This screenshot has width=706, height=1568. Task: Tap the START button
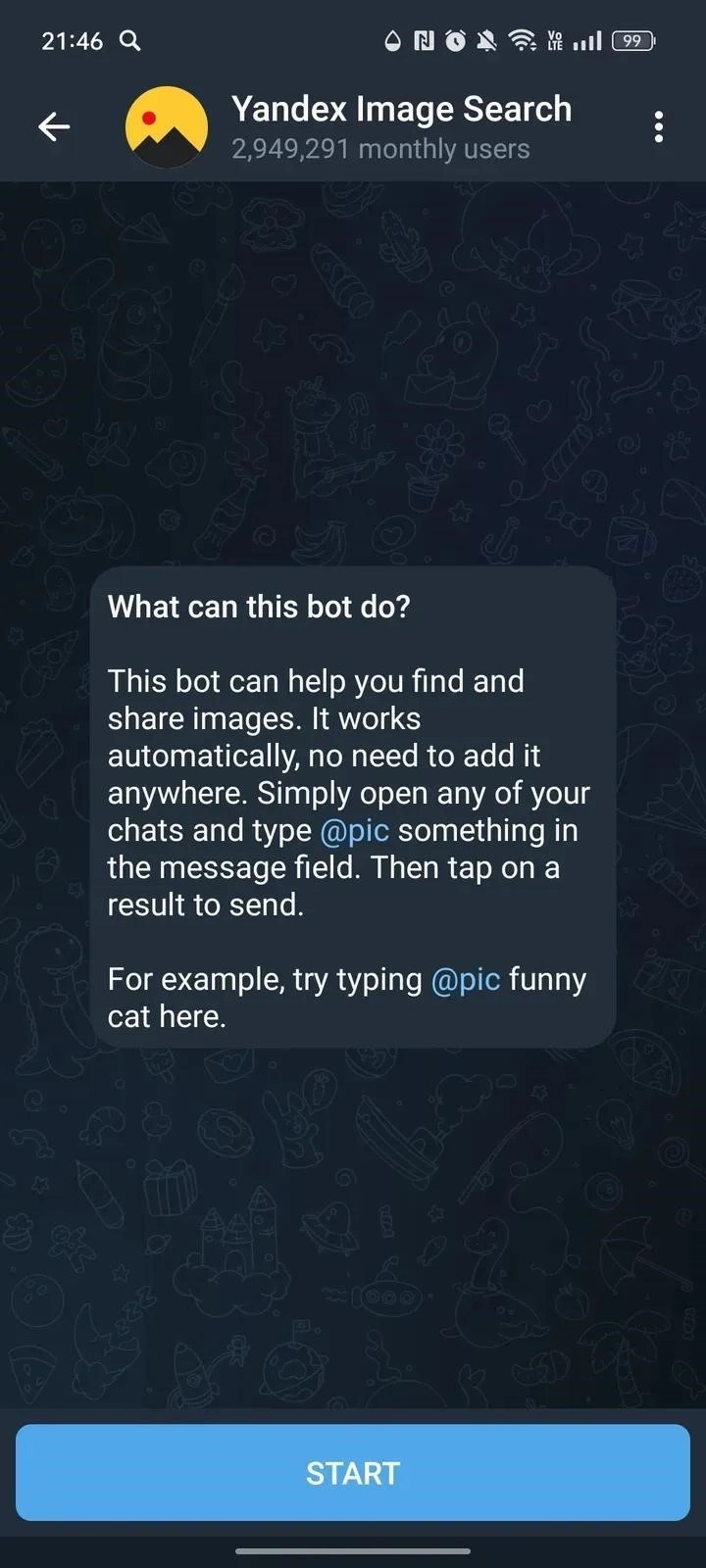pyautogui.click(x=353, y=1472)
